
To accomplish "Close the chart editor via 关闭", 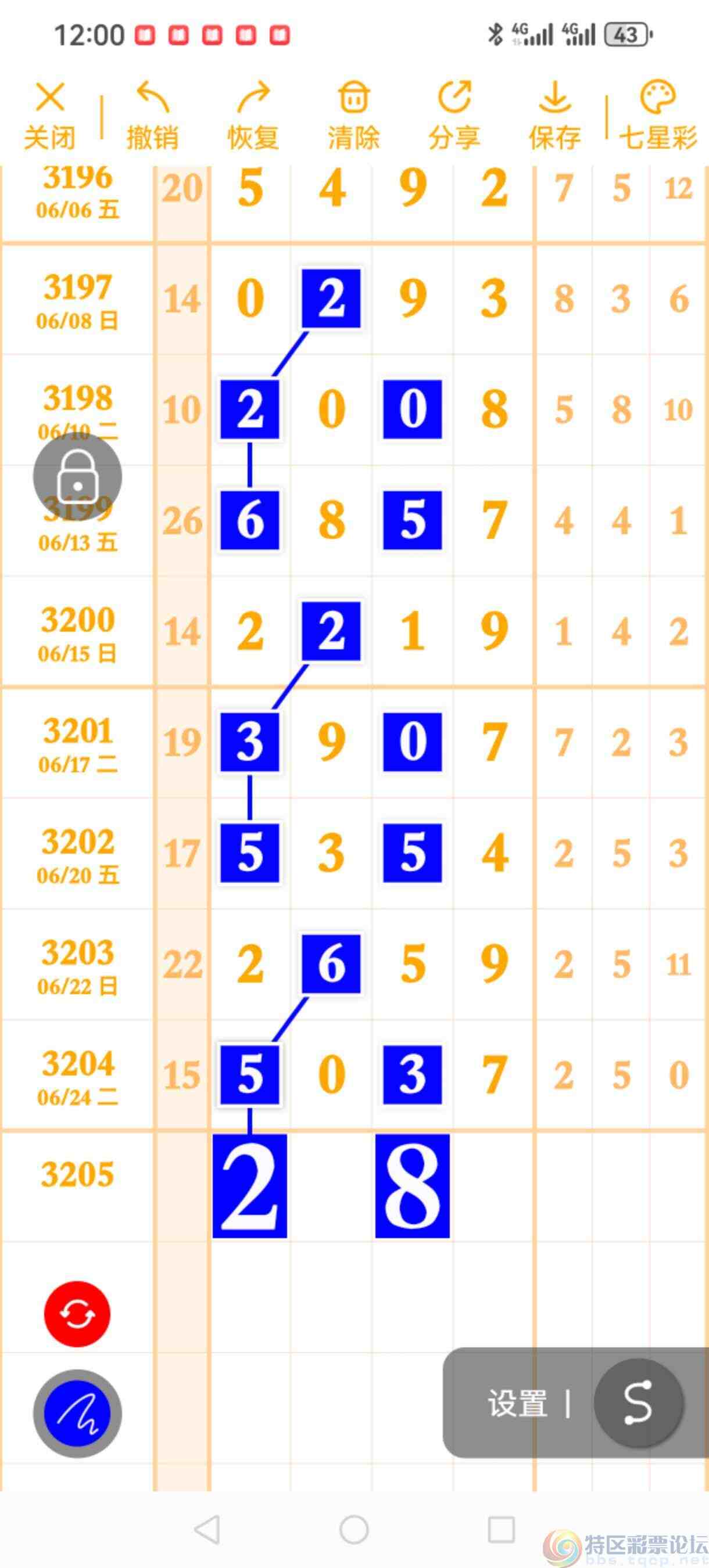I will click(x=49, y=115).
